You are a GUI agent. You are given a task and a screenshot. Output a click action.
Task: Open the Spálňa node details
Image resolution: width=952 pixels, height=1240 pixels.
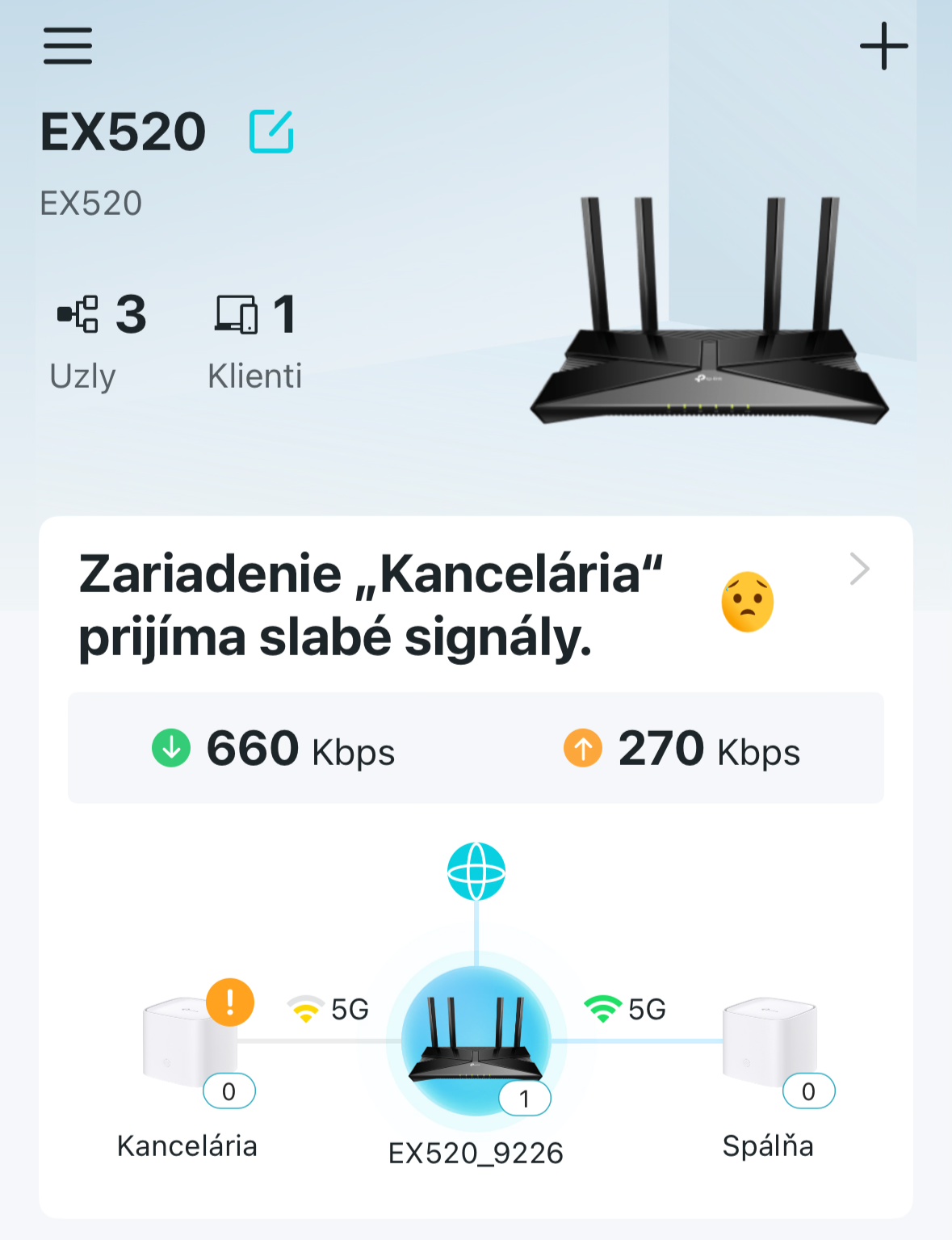point(770,1044)
